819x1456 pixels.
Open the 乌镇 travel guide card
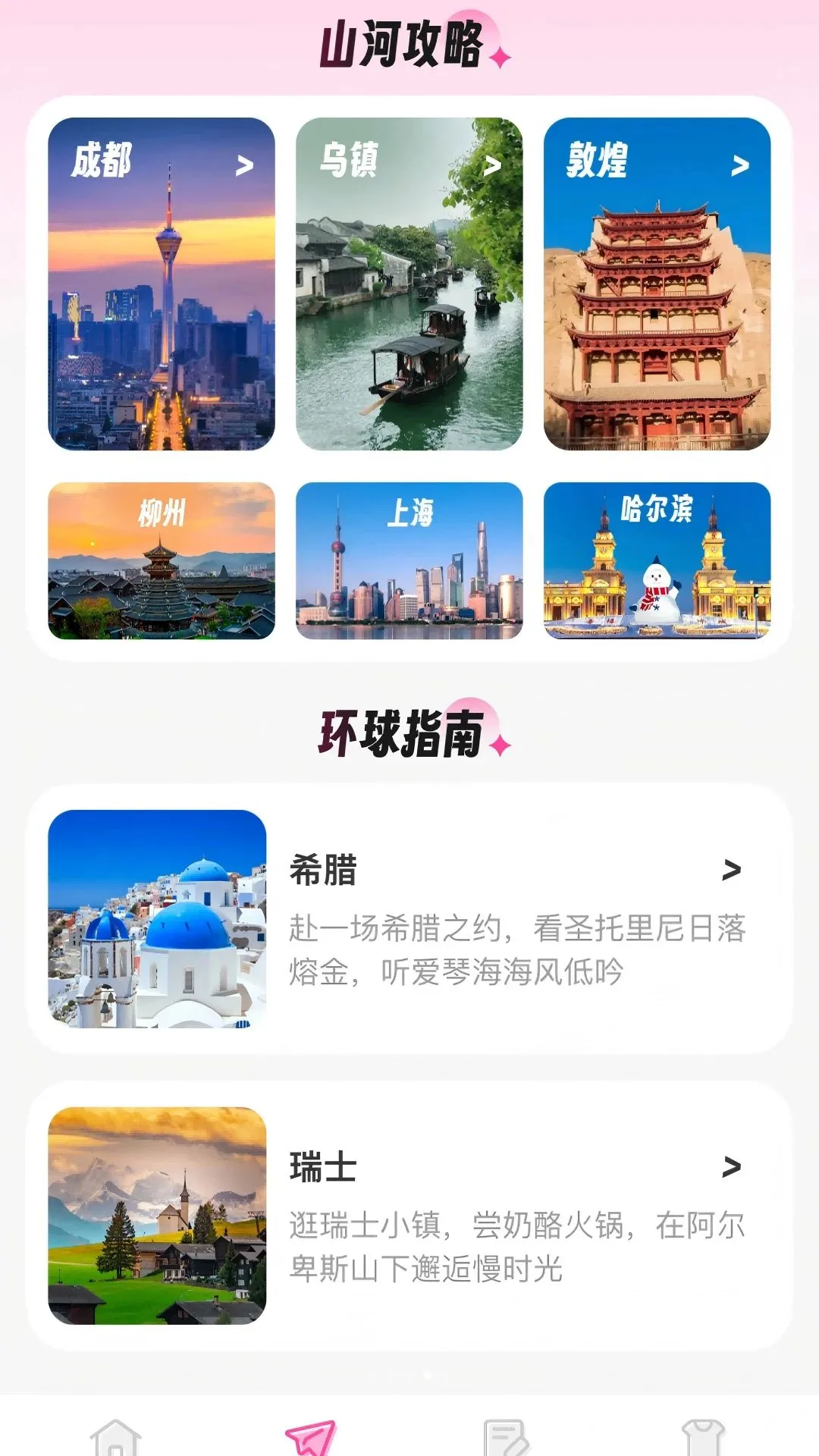tap(409, 284)
